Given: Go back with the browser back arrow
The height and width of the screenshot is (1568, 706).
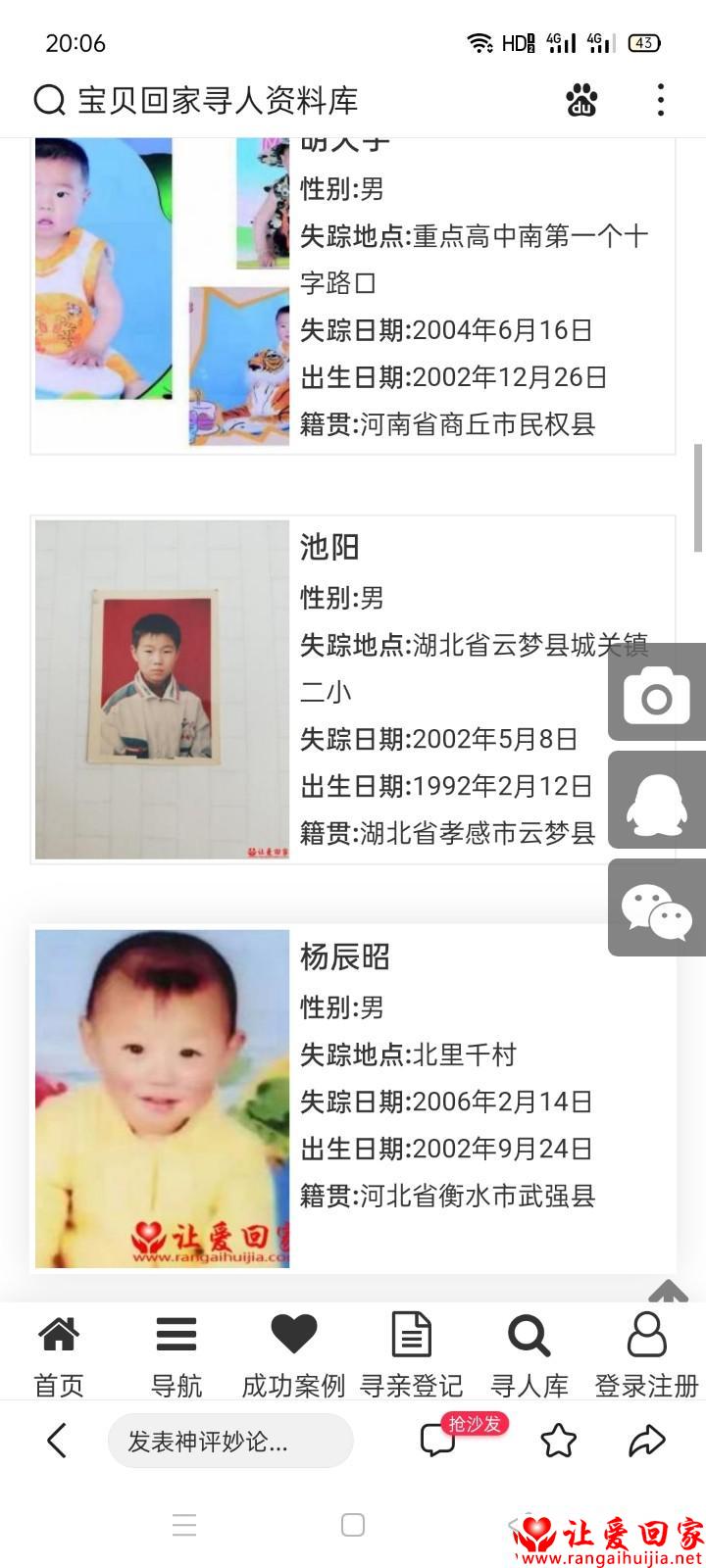Looking at the screenshot, I should 57,1441.
